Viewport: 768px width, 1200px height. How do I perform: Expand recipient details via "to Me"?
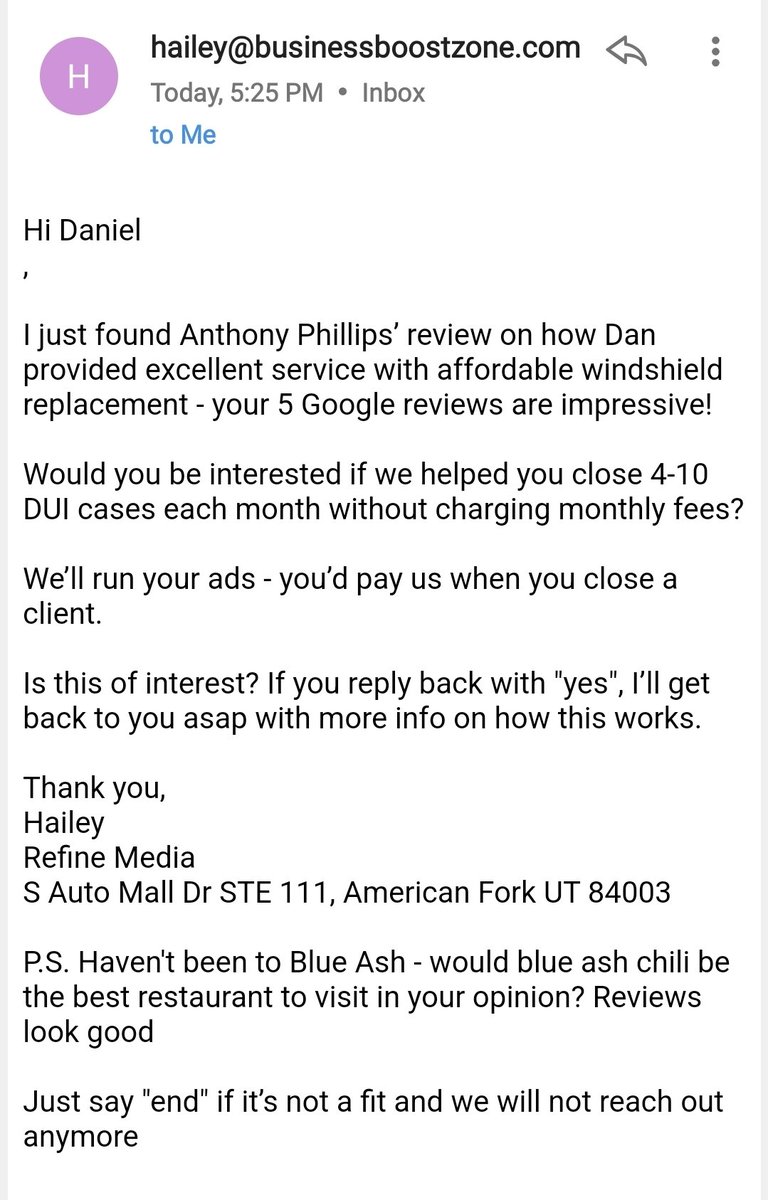183,135
